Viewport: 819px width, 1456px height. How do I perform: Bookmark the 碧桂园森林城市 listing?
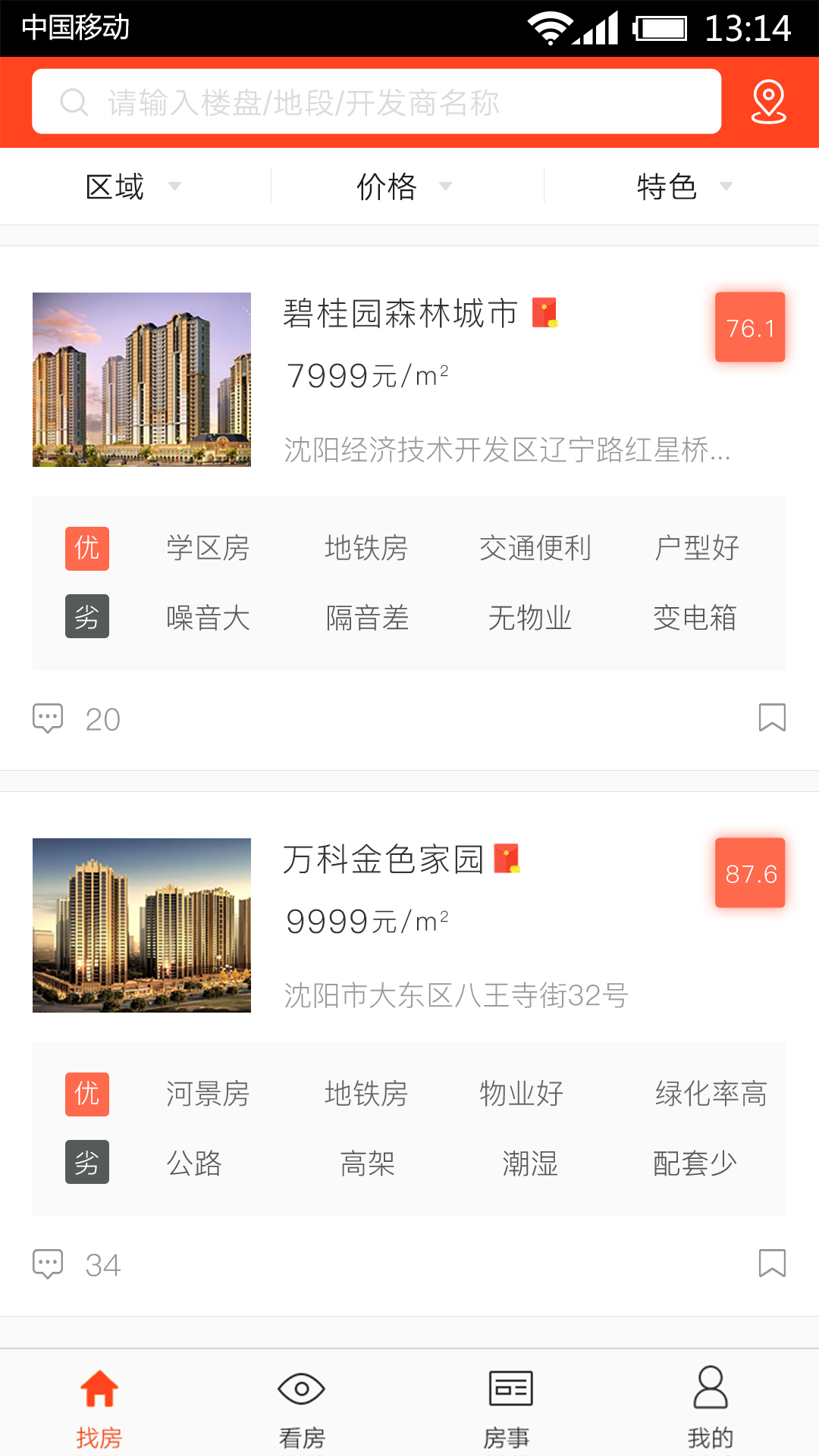[772, 717]
